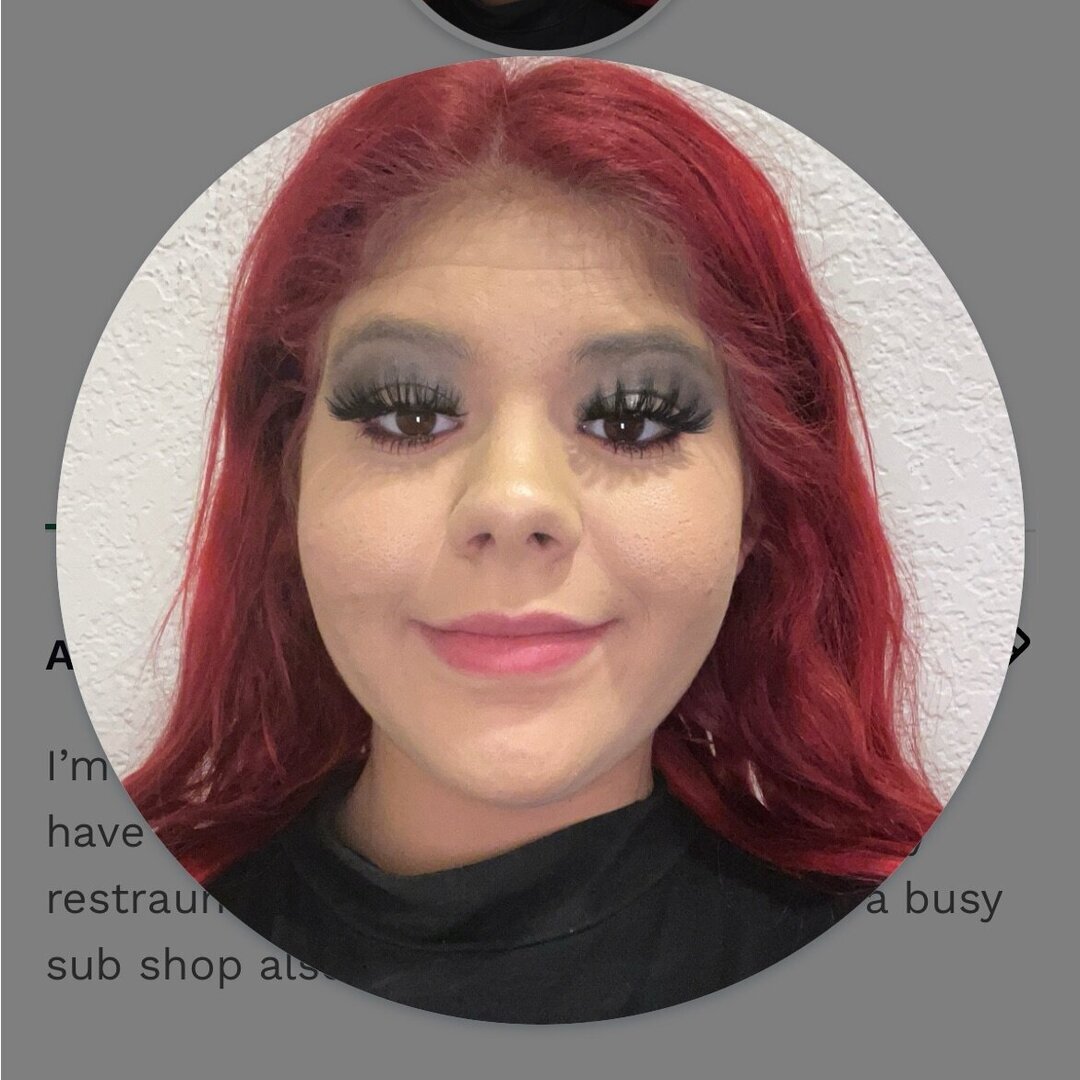Tap the enlarged circular profile photo

(540, 540)
